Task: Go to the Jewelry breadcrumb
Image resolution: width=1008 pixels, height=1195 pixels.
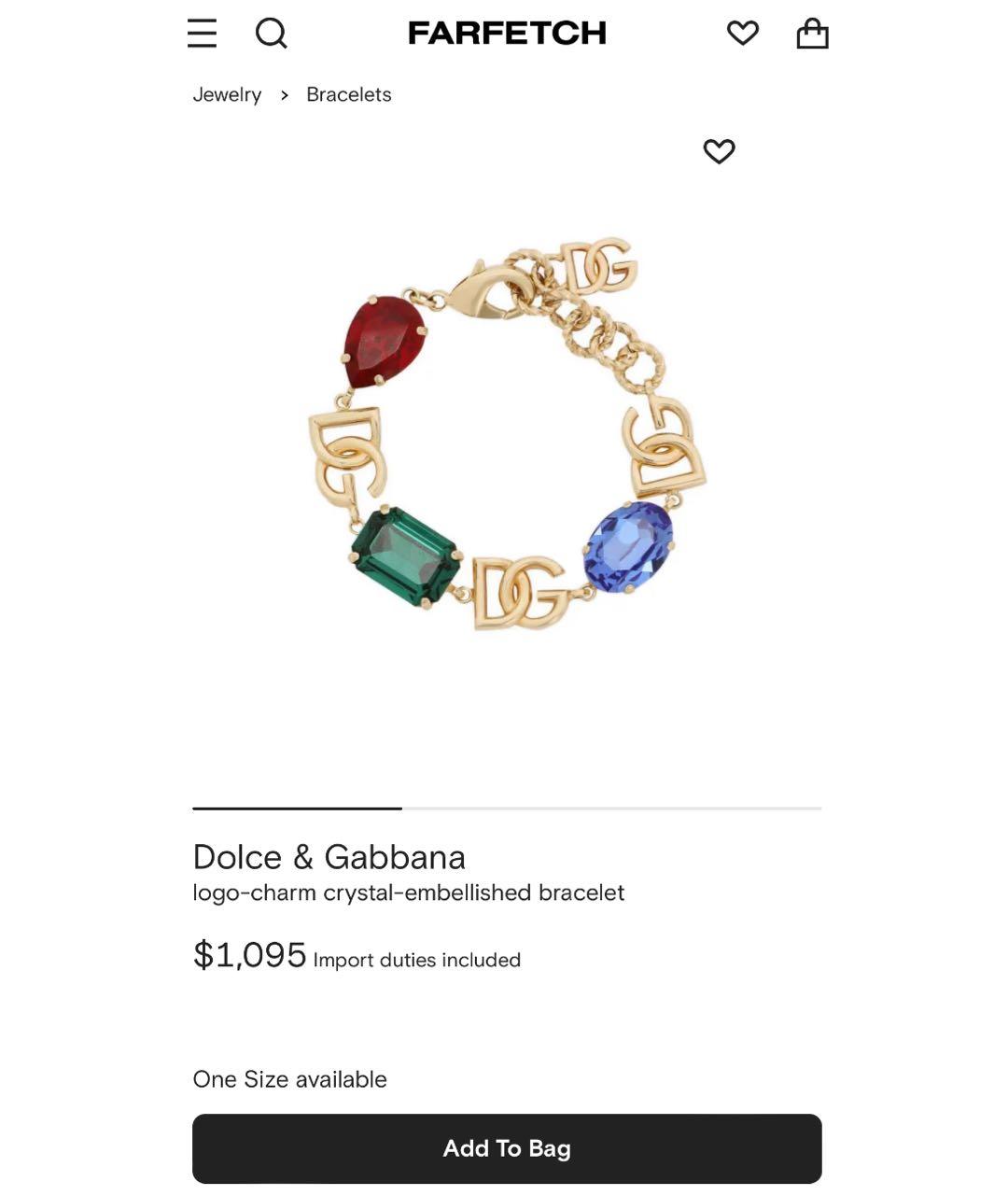Action: pyautogui.click(x=227, y=94)
